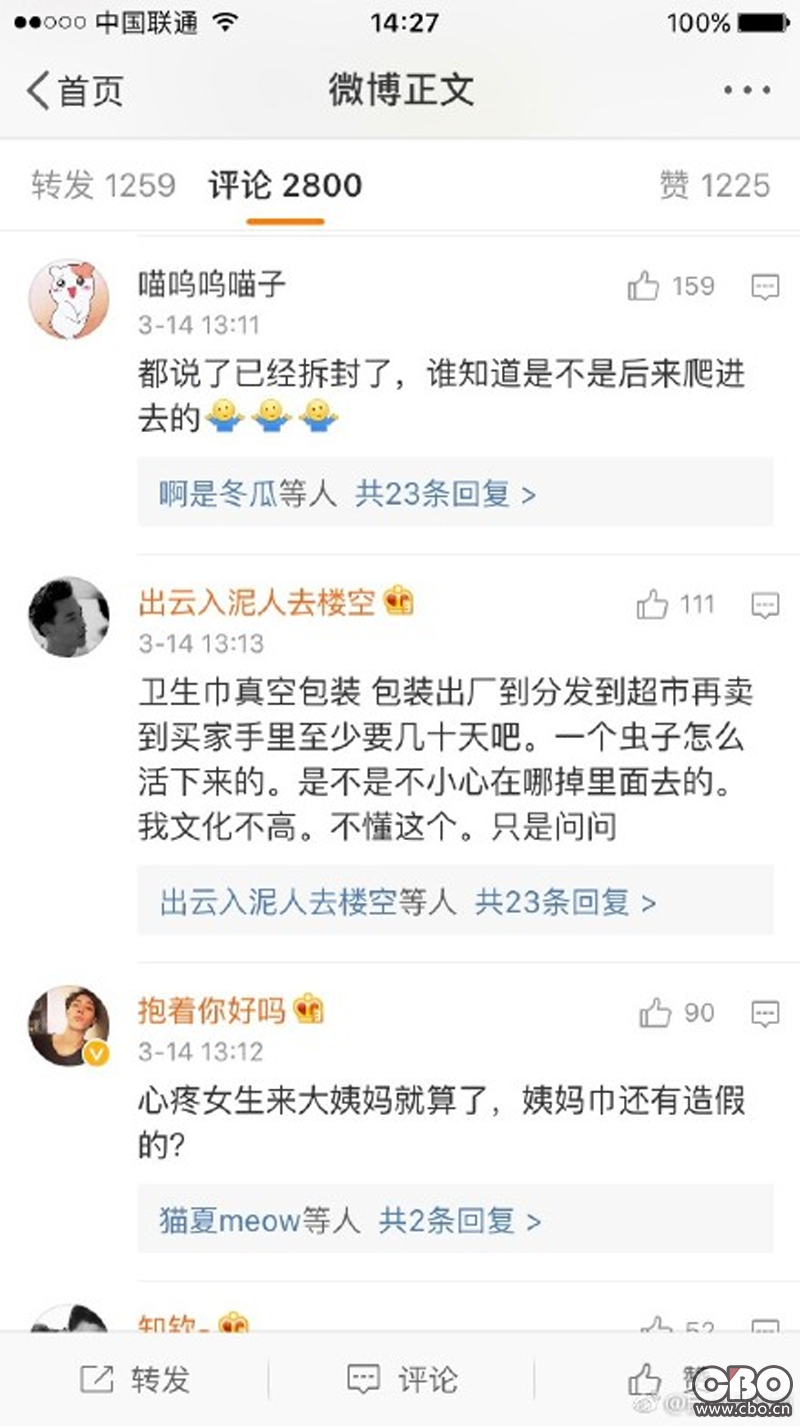Like the comment by 喵呜呜喵子
This screenshot has height=1426, width=800.
tap(645, 288)
